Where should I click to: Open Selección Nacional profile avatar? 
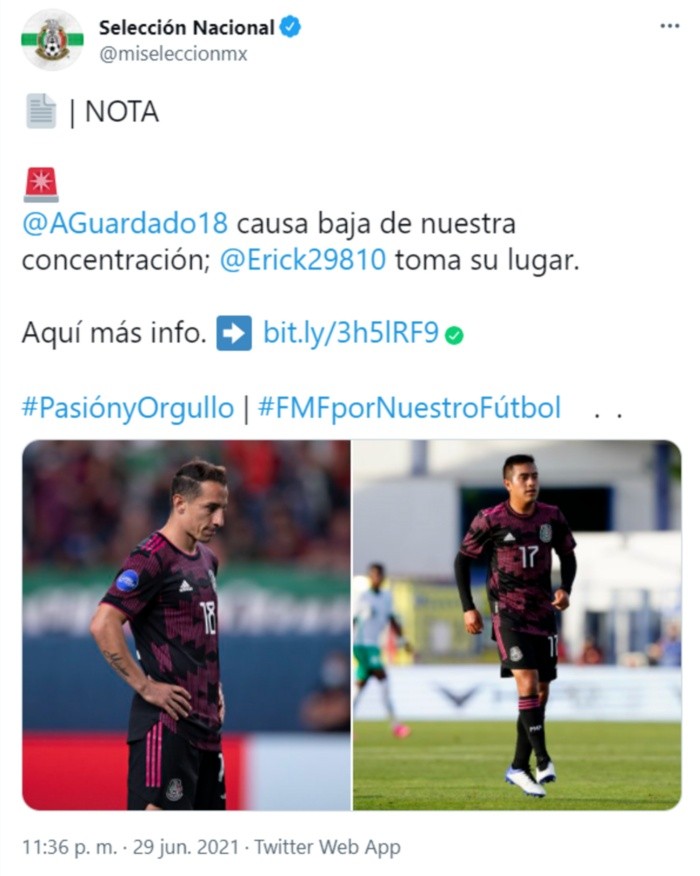click(52, 40)
